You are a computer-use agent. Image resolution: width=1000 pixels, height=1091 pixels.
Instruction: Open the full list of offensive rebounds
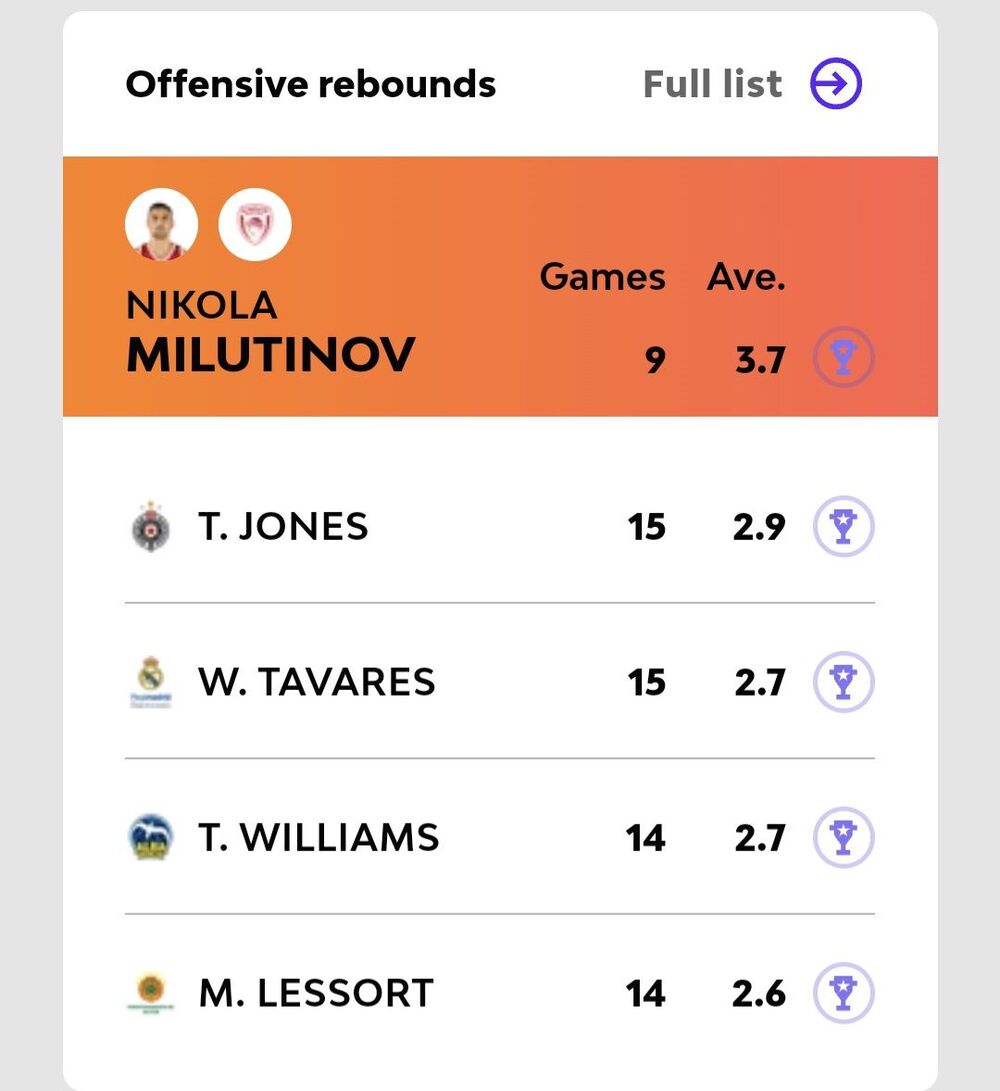pos(752,85)
